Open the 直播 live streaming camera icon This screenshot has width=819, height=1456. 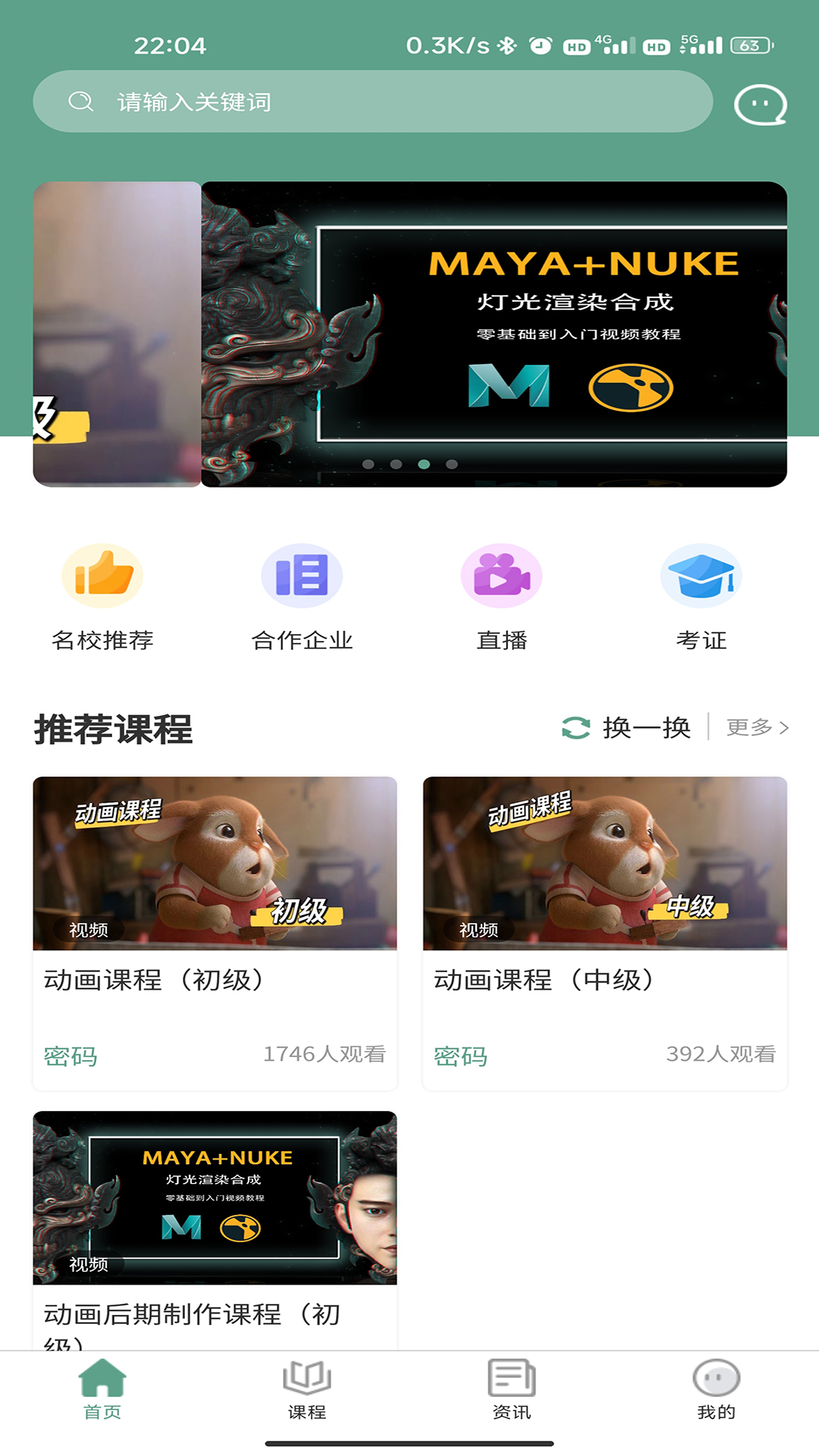coord(500,576)
